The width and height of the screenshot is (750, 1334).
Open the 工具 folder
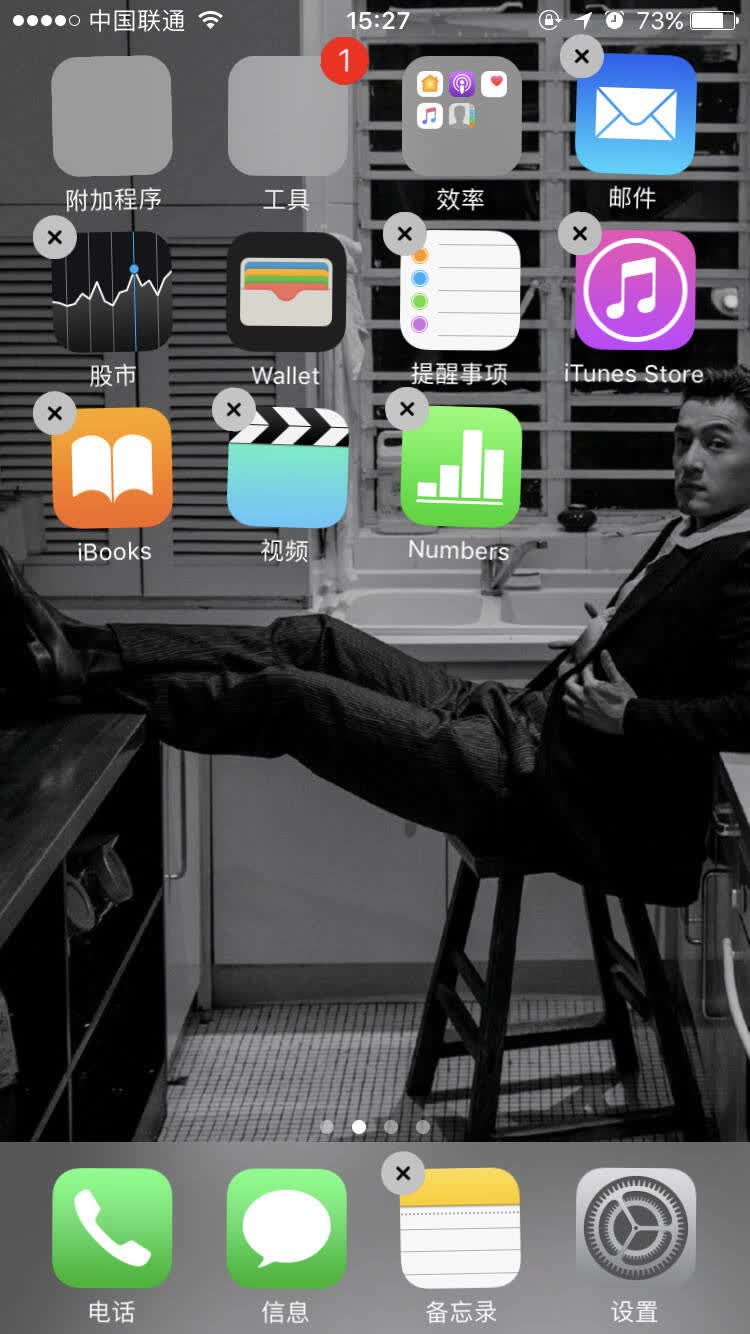287,116
